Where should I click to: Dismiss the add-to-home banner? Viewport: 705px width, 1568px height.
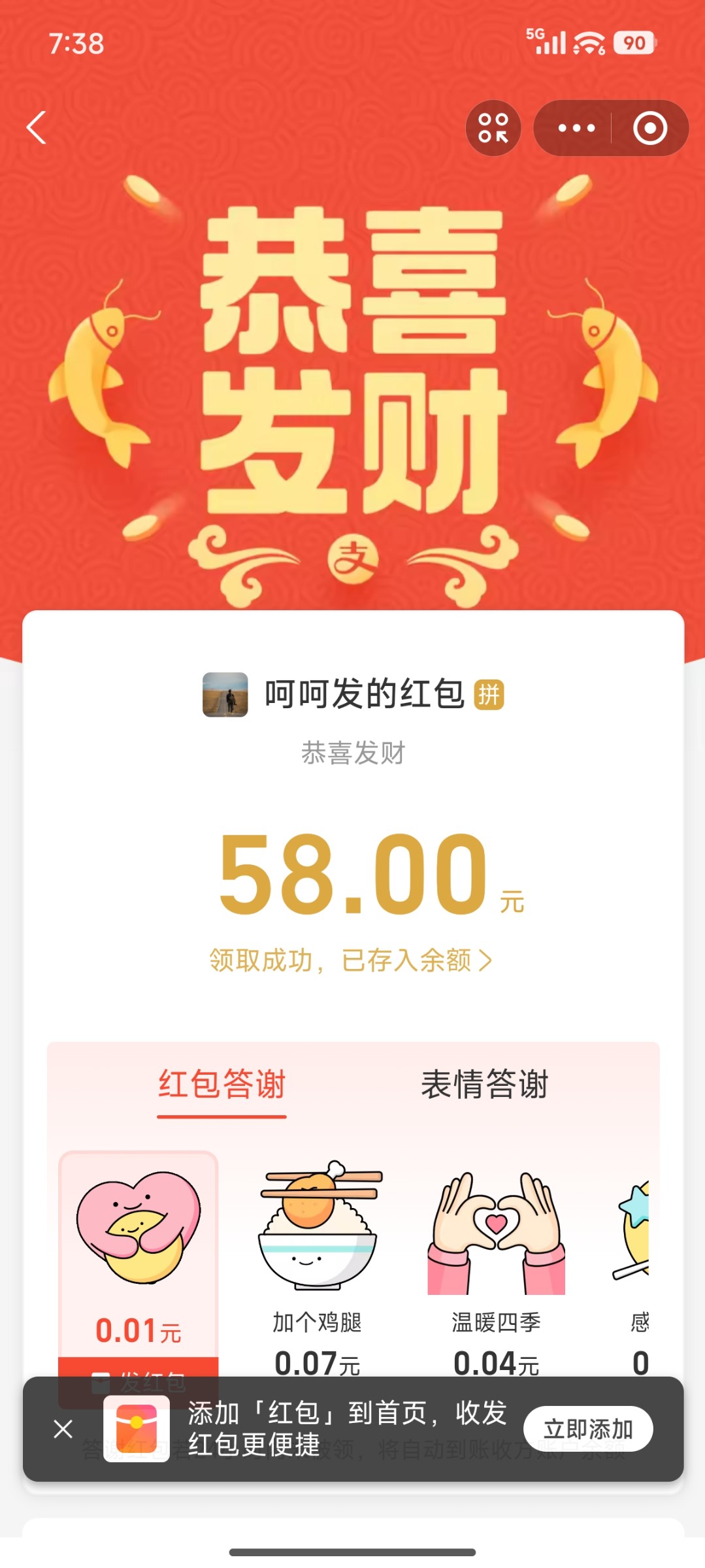63,1429
